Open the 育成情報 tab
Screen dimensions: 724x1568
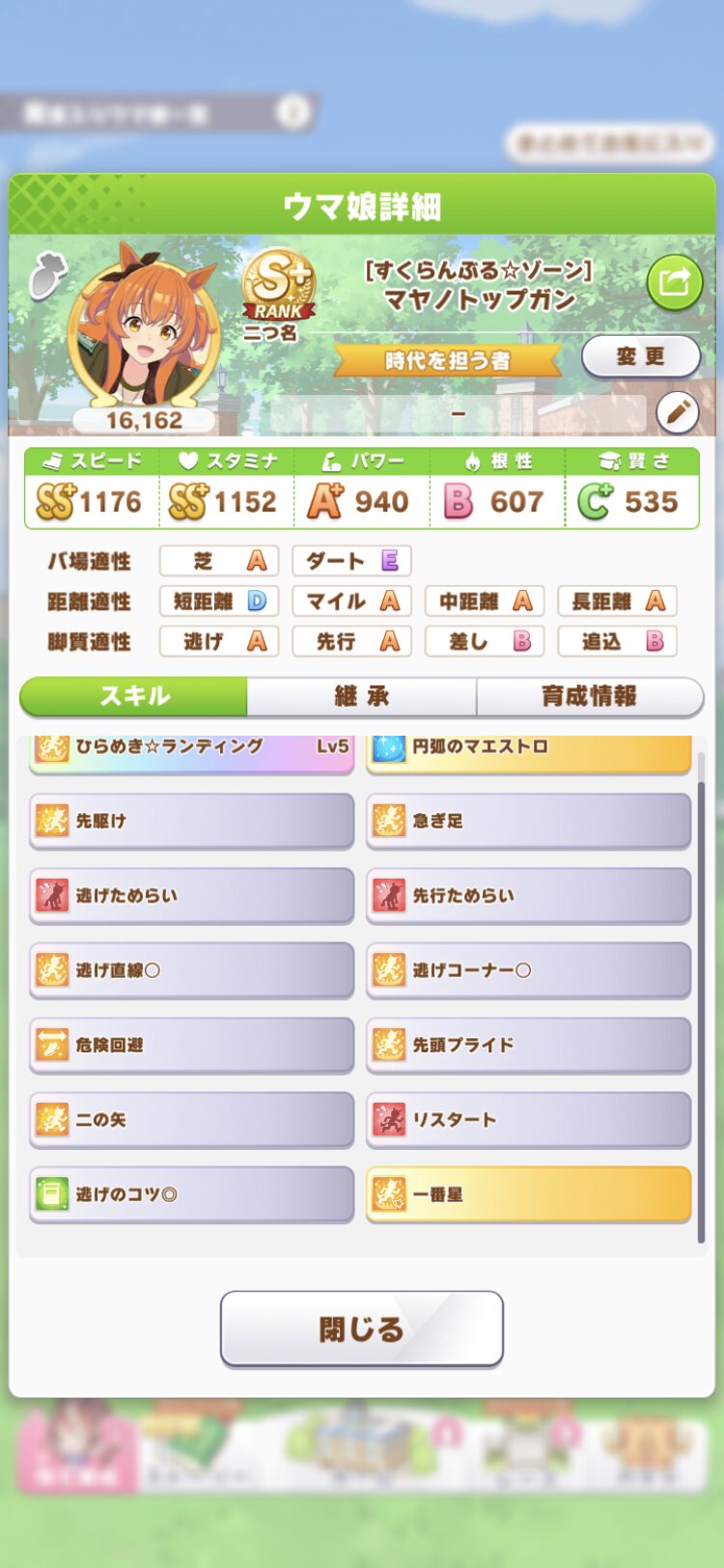tap(589, 696)
